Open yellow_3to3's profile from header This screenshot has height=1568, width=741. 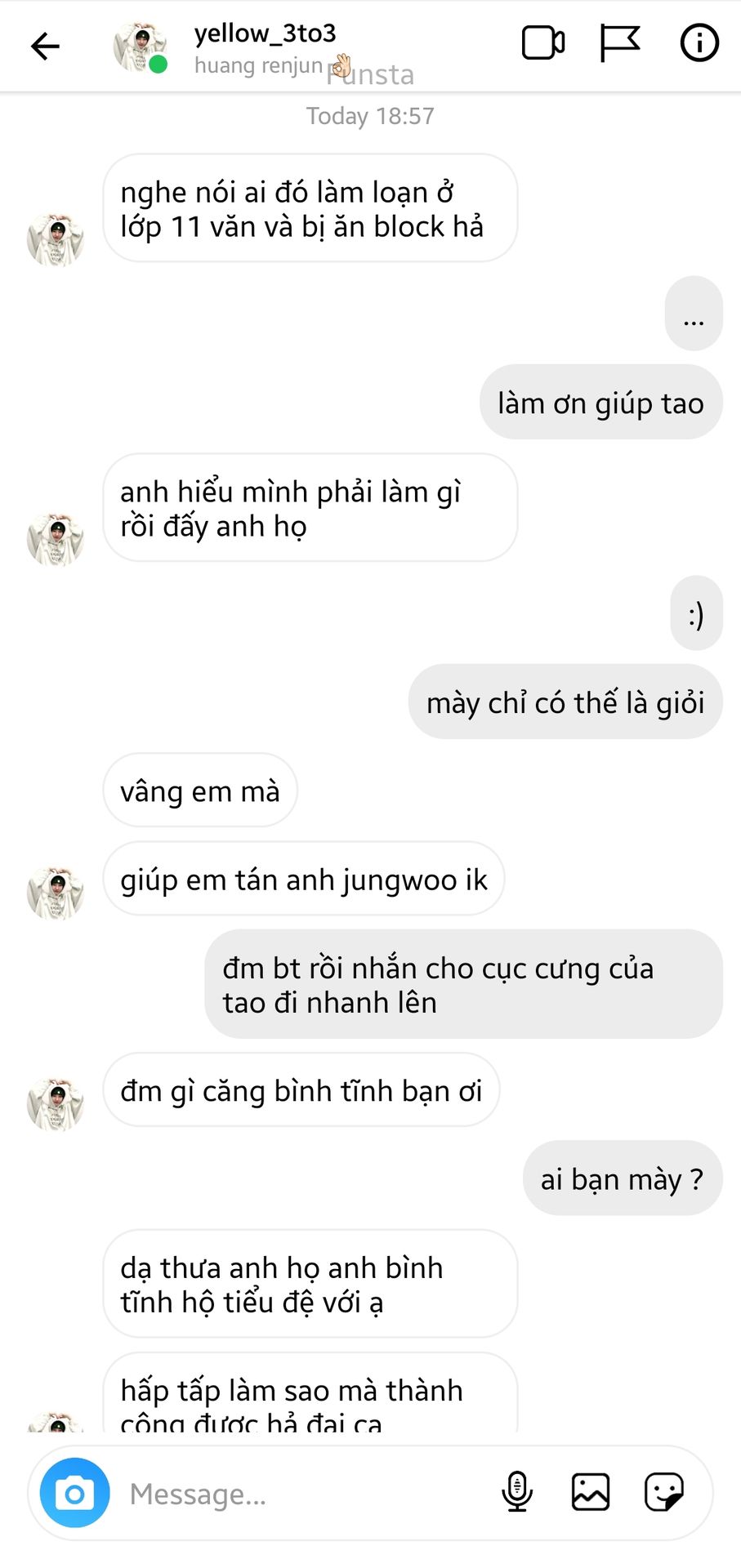click(264, 34)
